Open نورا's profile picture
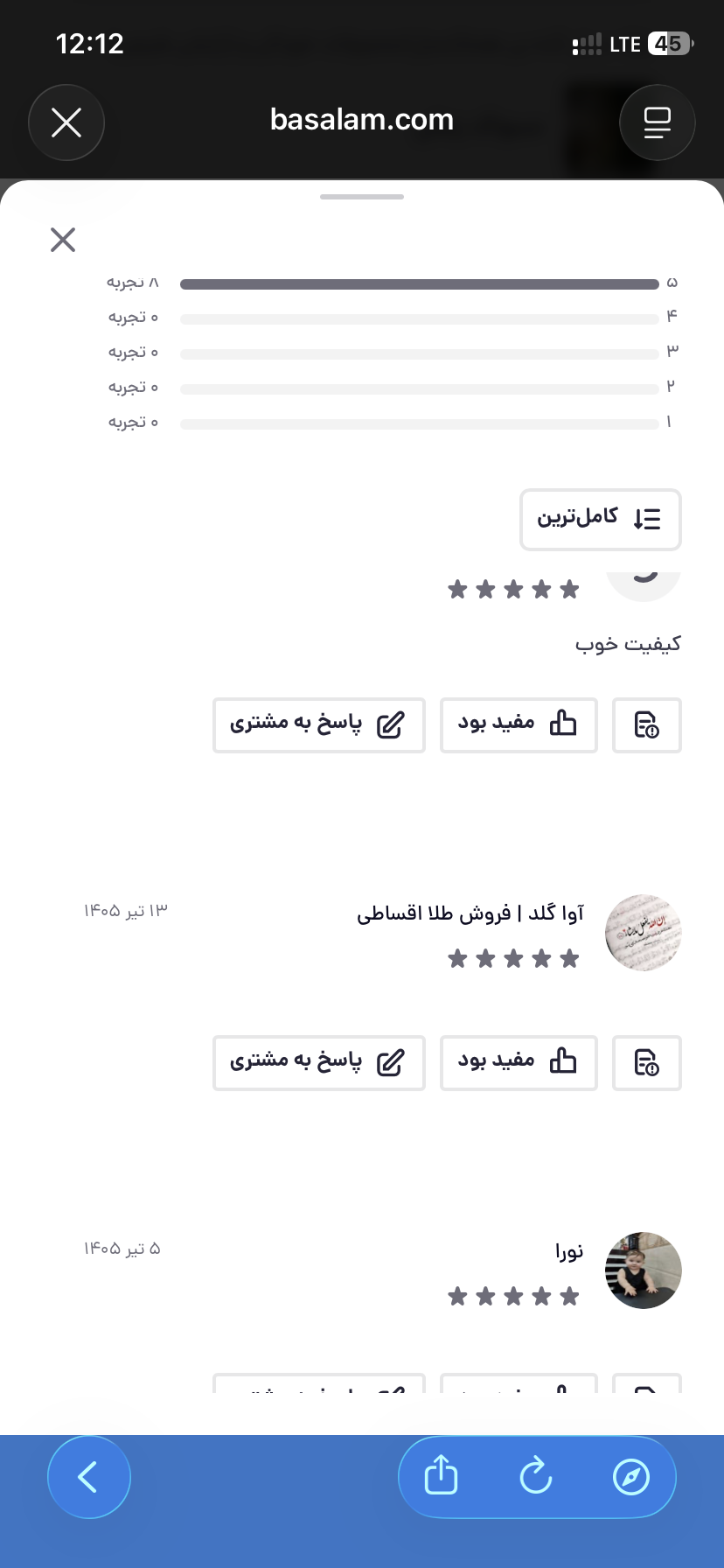Screen dimensions: 724x1568 point(644,1270)
